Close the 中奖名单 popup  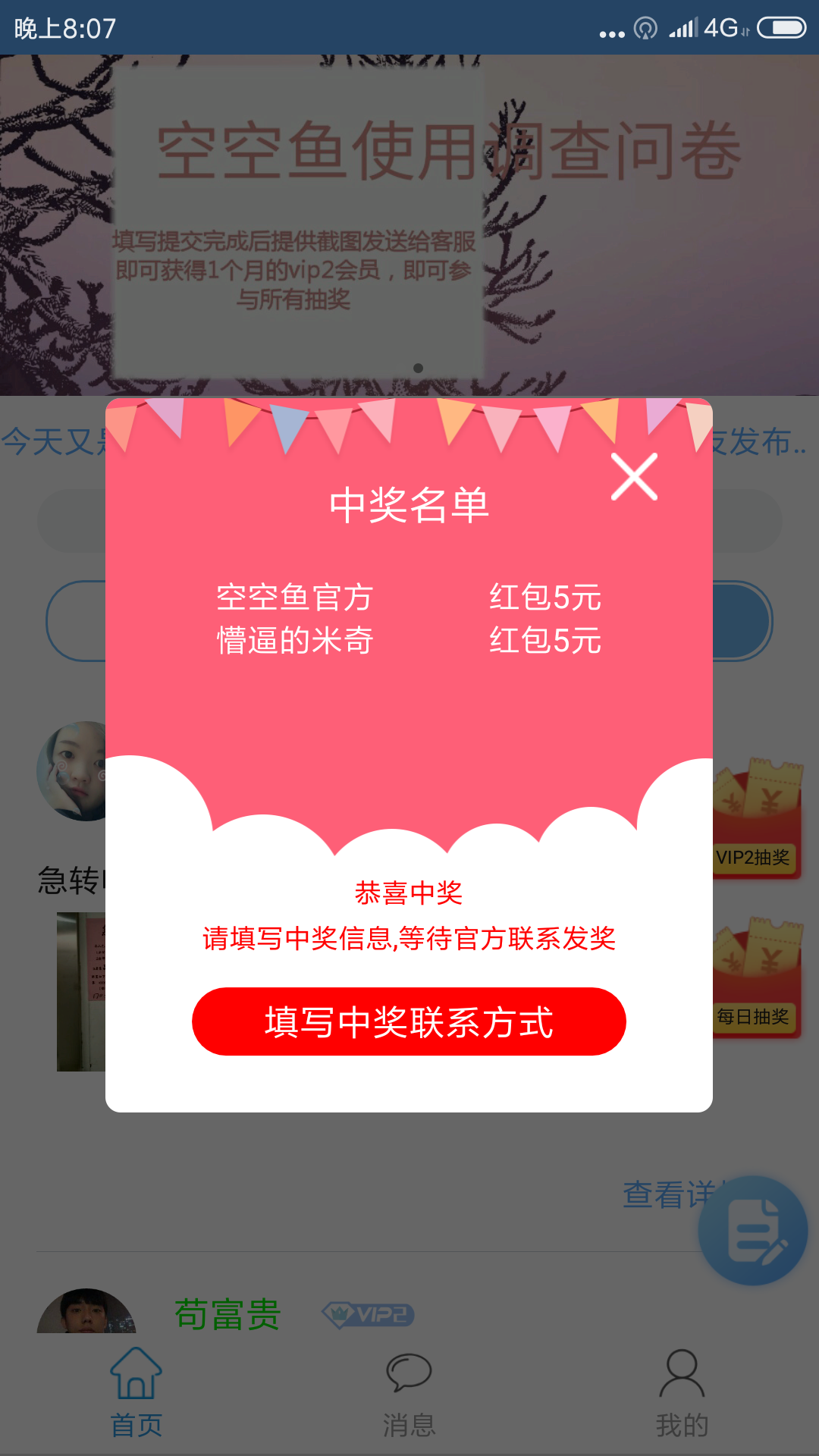point(634,477)
